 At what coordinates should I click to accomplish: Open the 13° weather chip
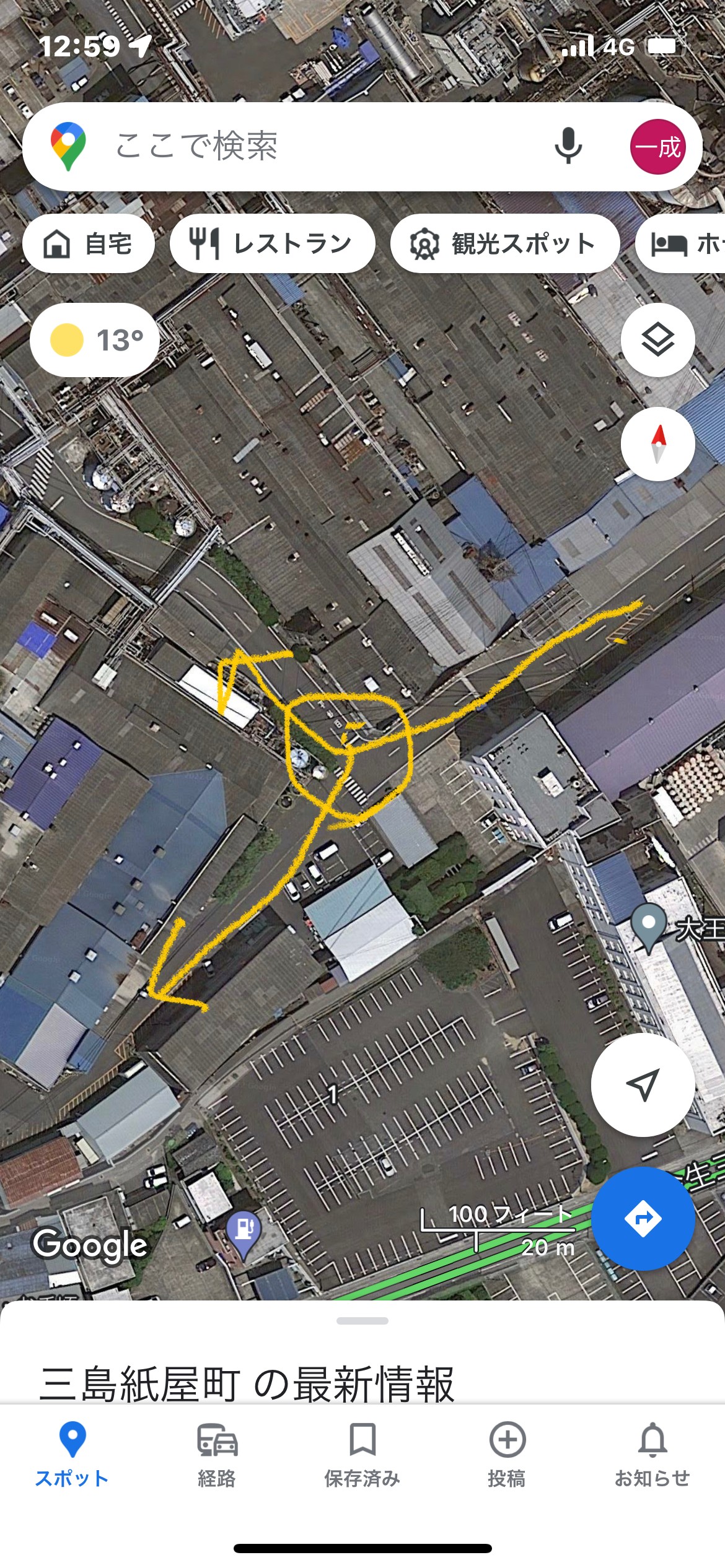(x=95, y=339)
